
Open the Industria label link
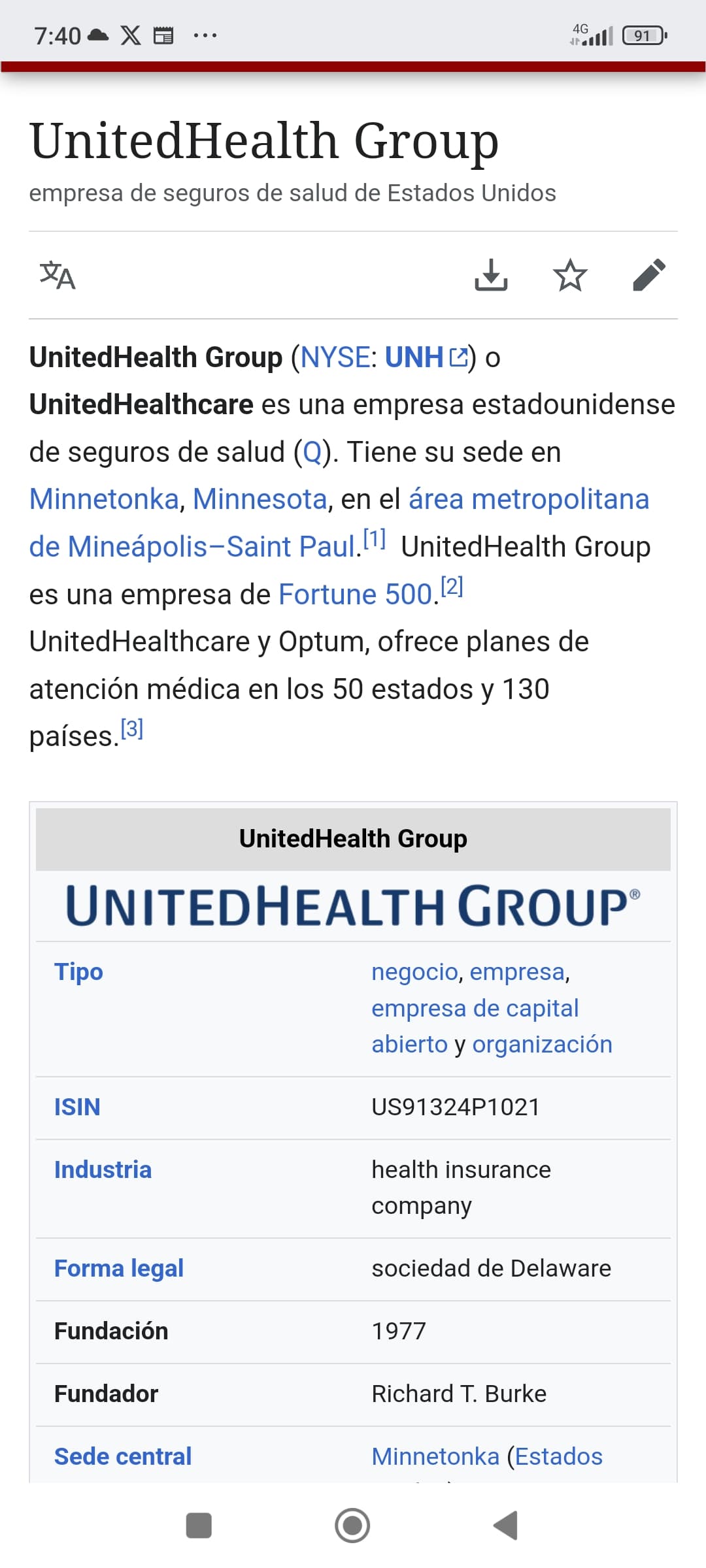point(103,1169)
